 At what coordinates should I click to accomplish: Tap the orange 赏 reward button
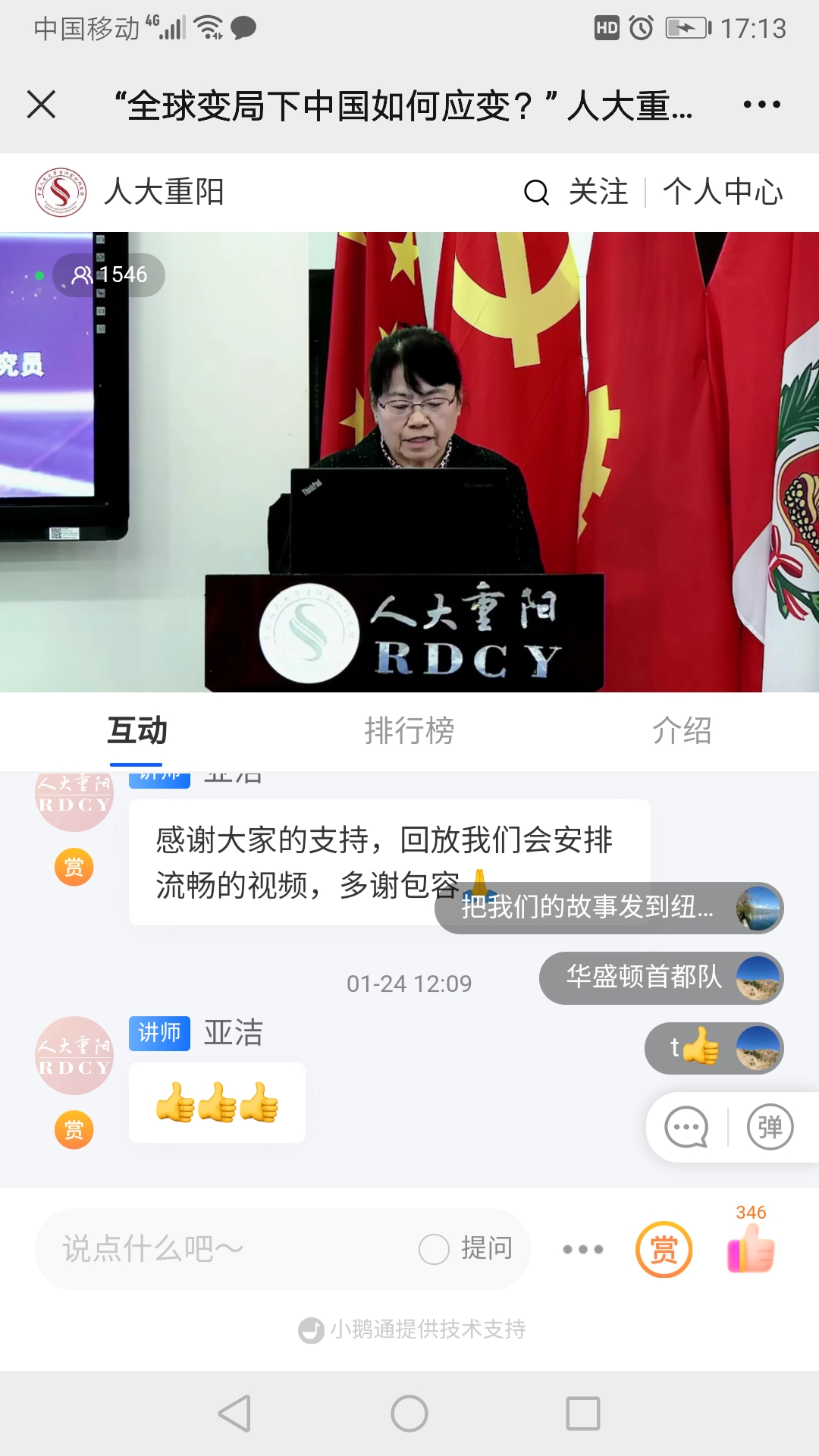pos(664,1249)
